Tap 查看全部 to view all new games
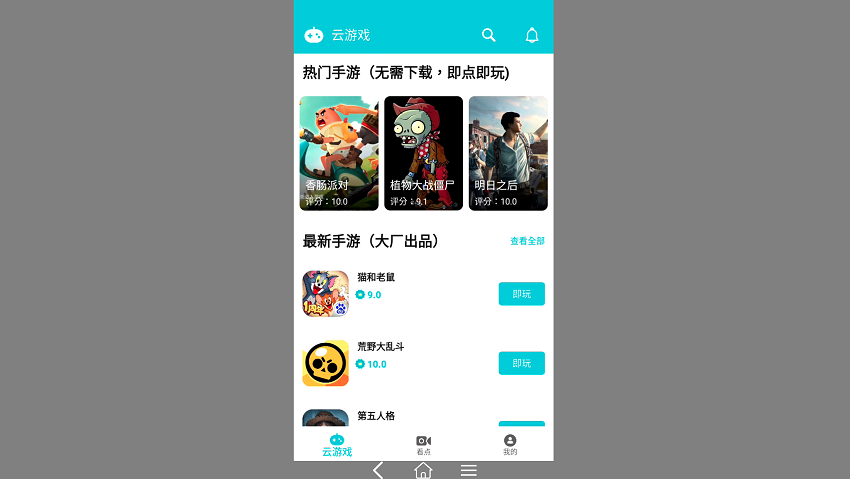Viewport: 850px width, 479px height. [x=527, y=241]
